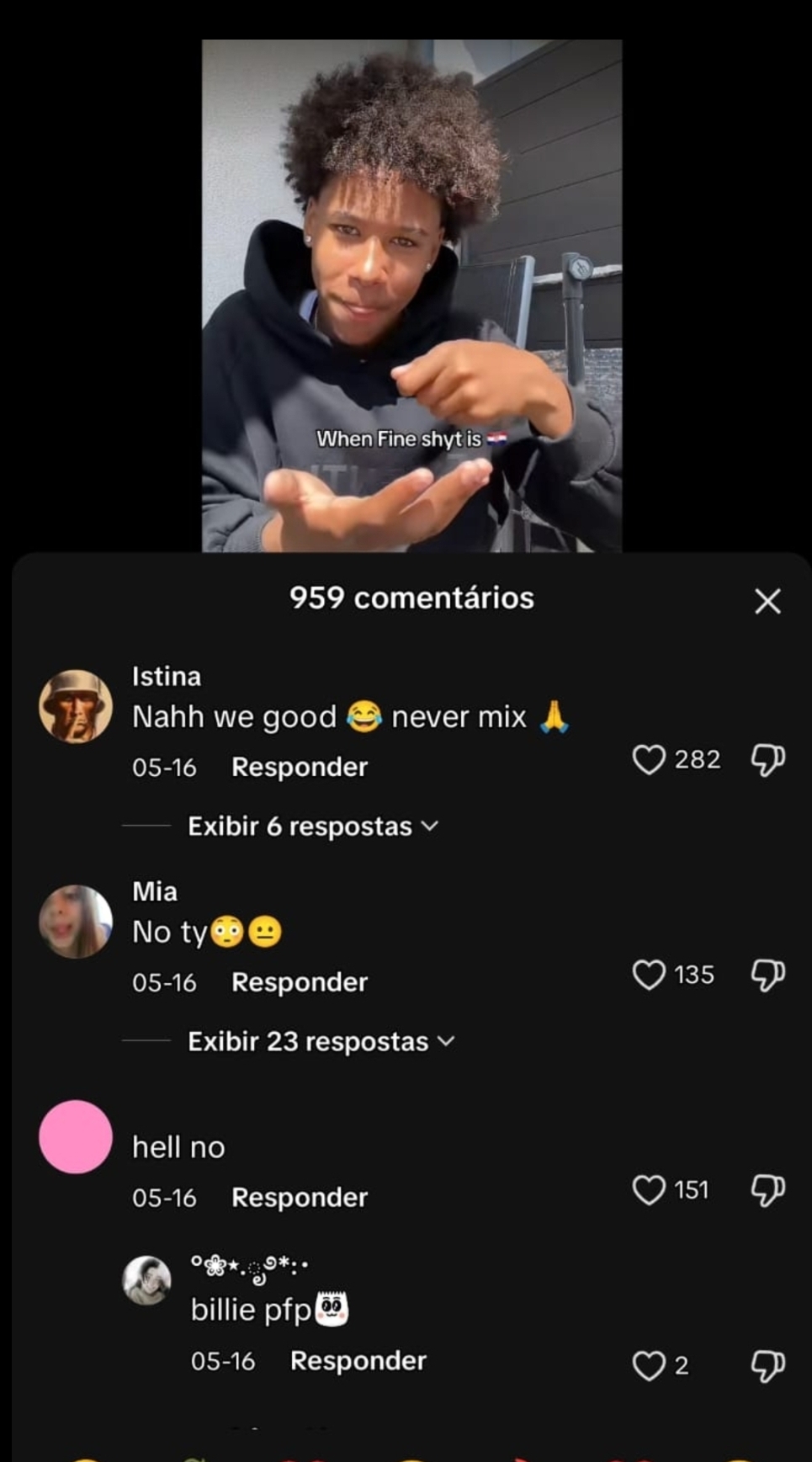812x1462 pixels.
Task: View the "billie pfp" commenter's avatar
Action: (x=147, y=1280)
